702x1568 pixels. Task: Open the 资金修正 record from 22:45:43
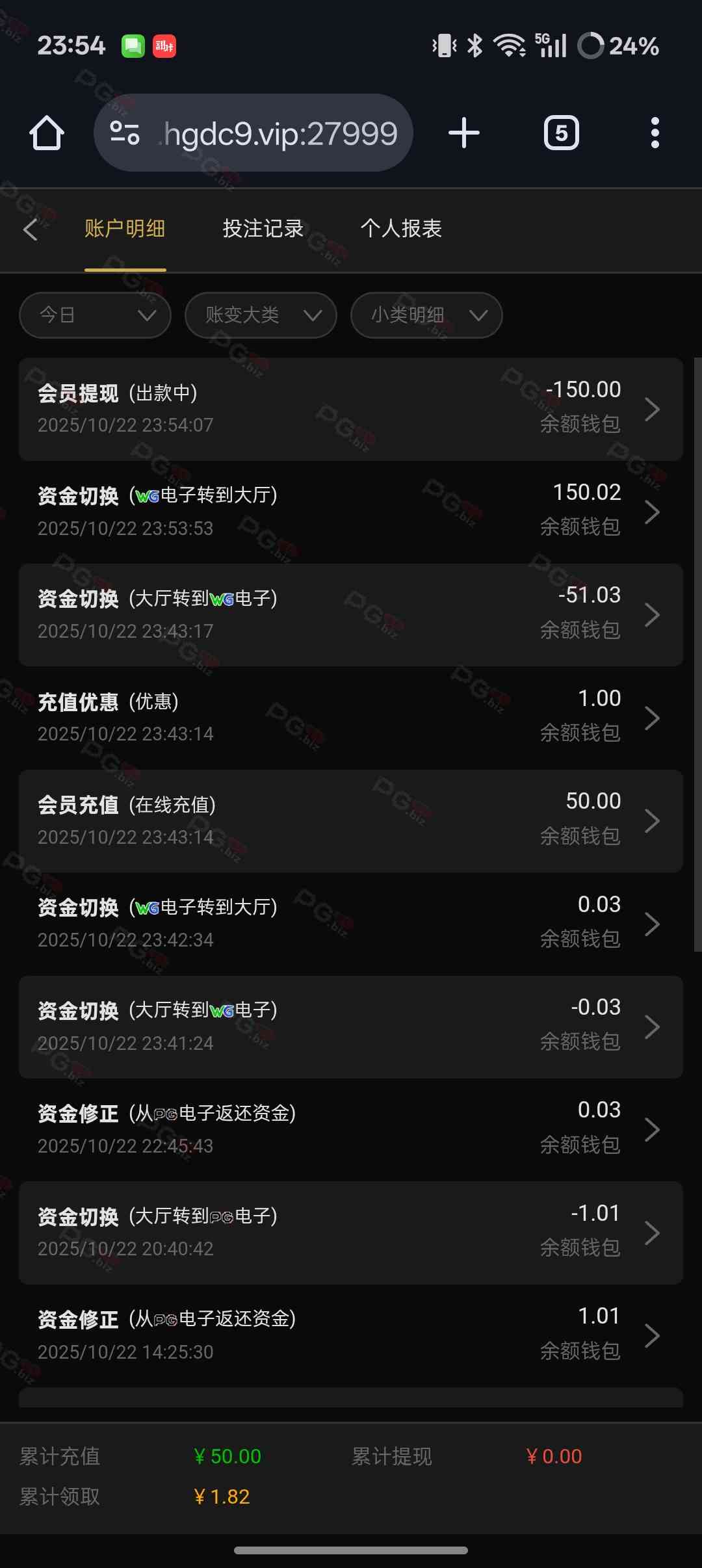click(351, 1129)
